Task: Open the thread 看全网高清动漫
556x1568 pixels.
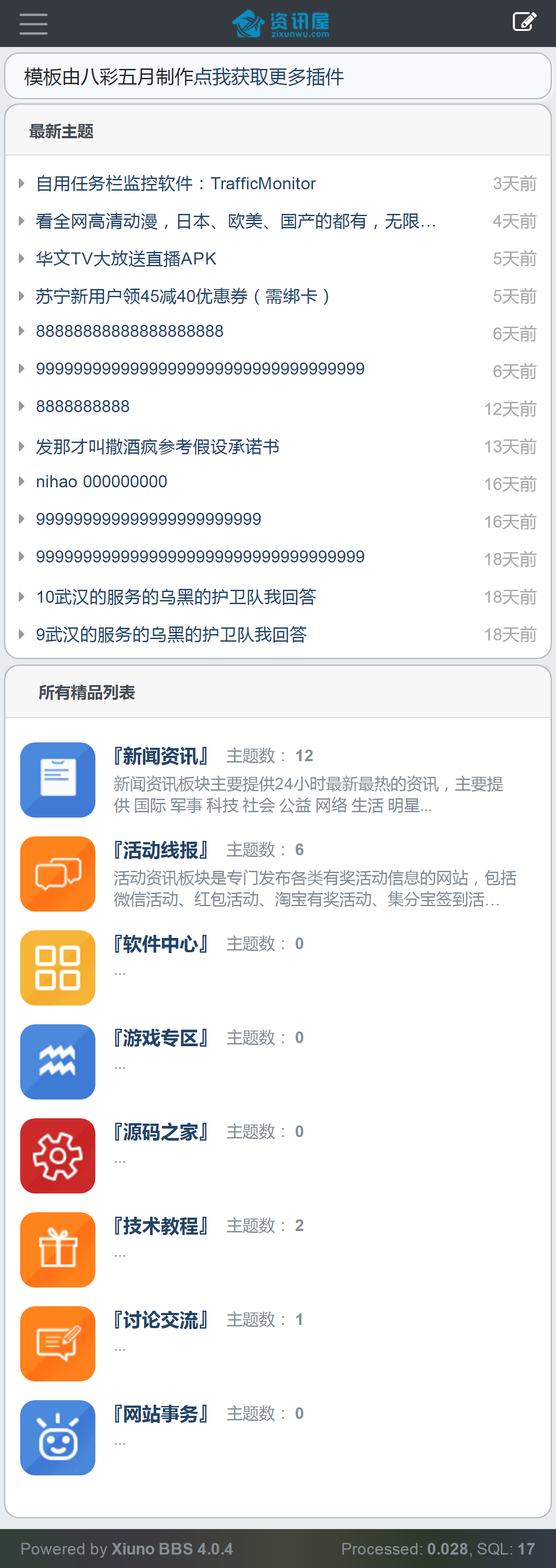Action: (235, 222)
